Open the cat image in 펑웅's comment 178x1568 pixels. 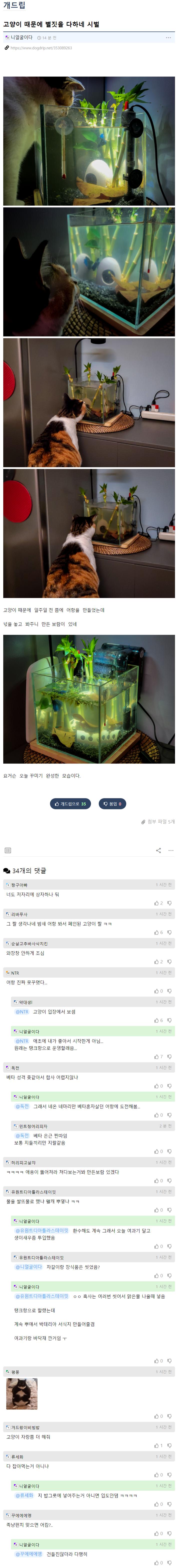22,1393
